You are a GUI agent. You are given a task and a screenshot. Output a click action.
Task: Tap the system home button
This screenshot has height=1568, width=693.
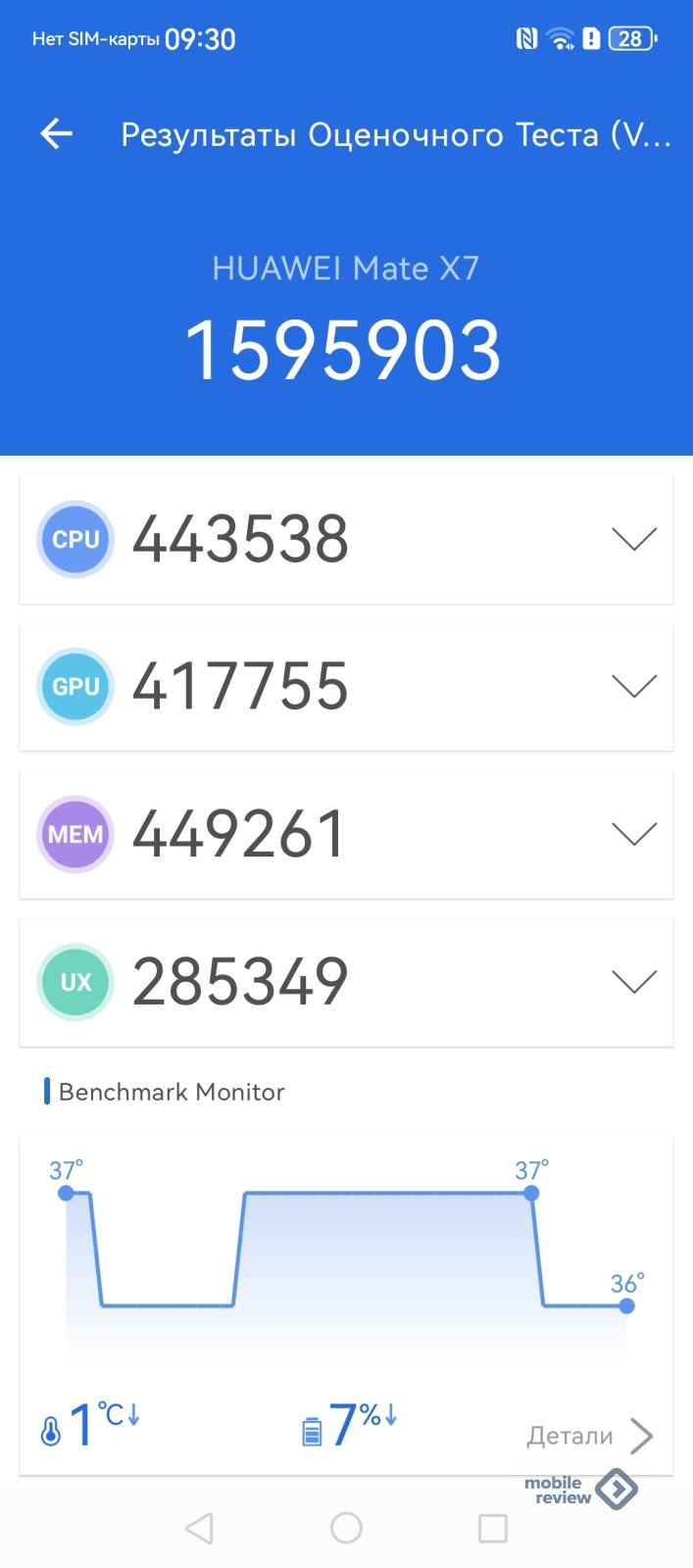346,1528
